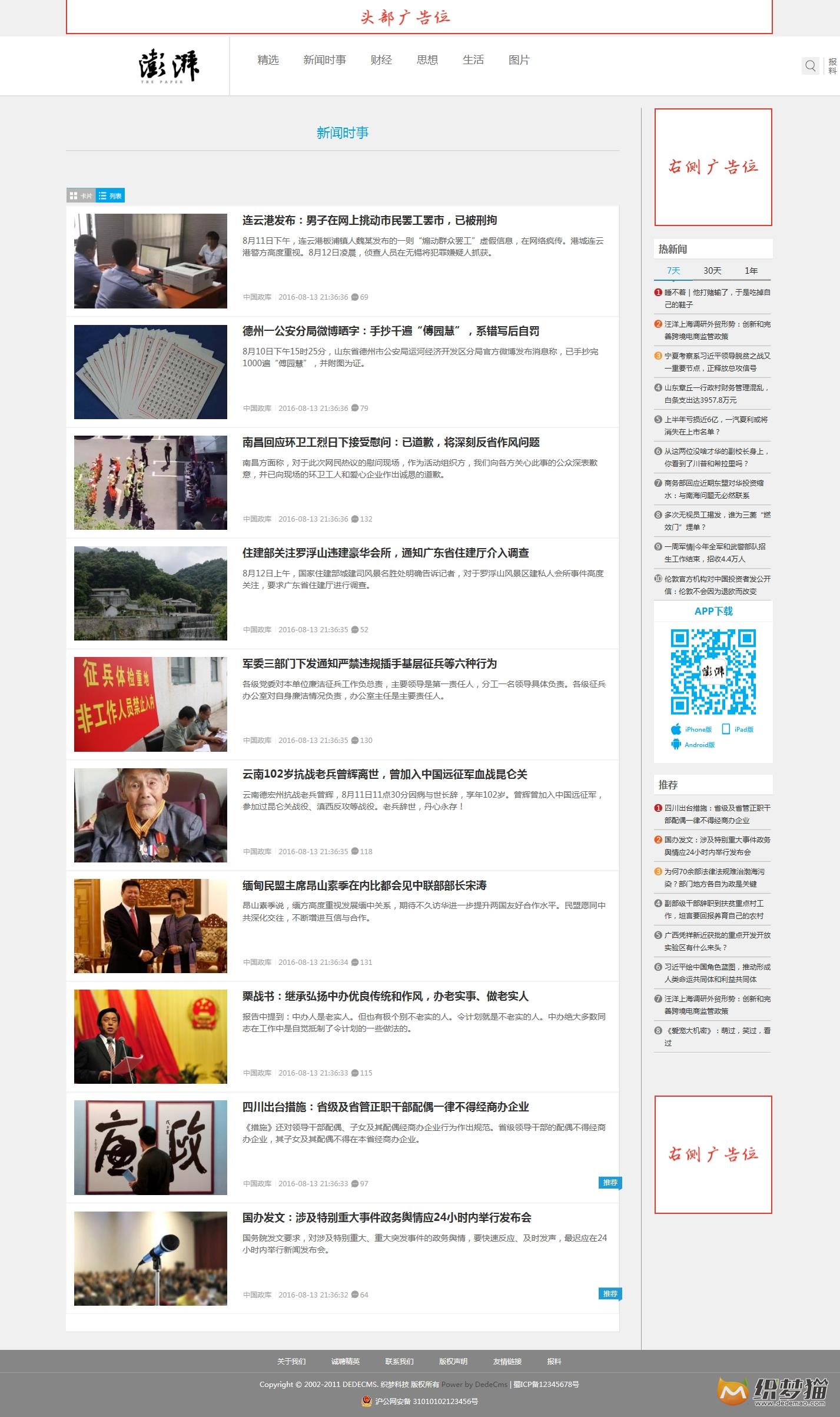
Task: Open recommended item 《爱宠大机密》
Action: tap(716, 1037)
